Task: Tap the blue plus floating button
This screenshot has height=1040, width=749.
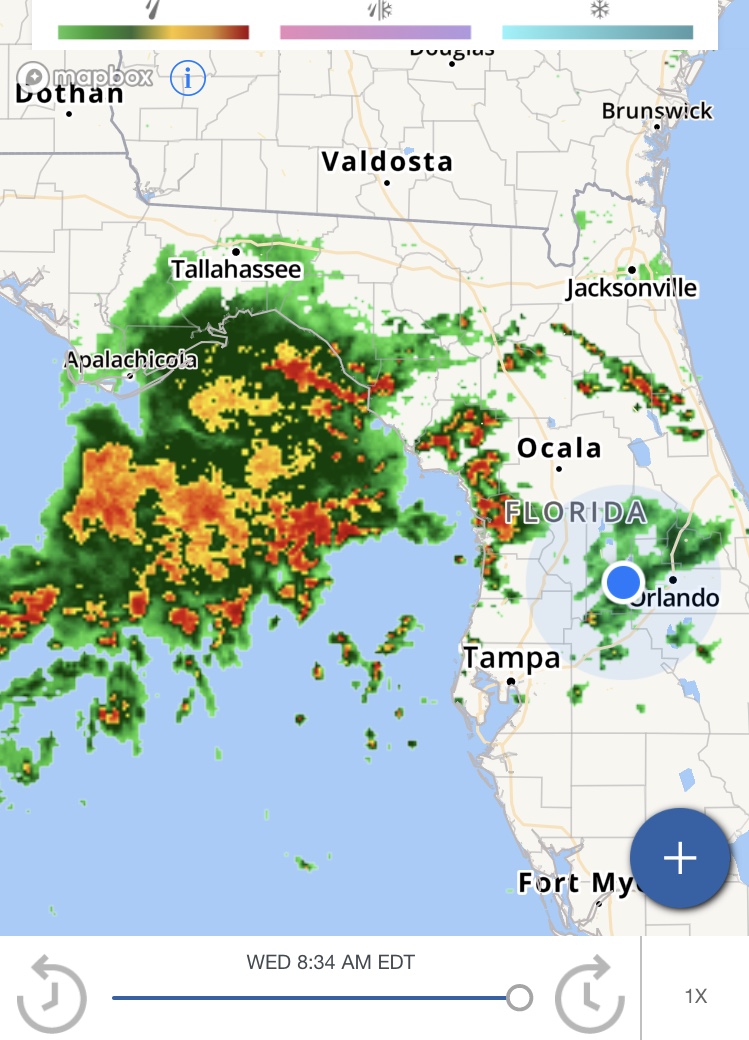Action: pyautogui.click(x=680, y=857)
